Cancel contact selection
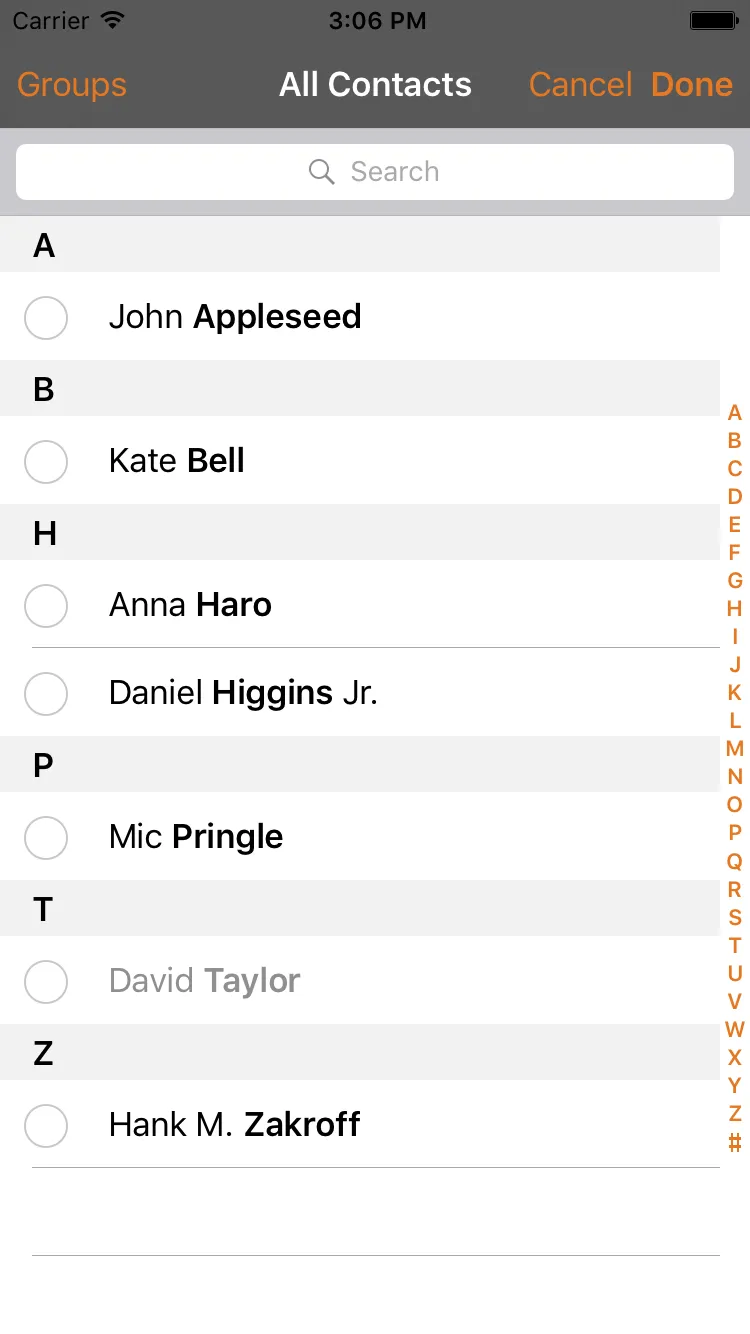 [580, 85]
